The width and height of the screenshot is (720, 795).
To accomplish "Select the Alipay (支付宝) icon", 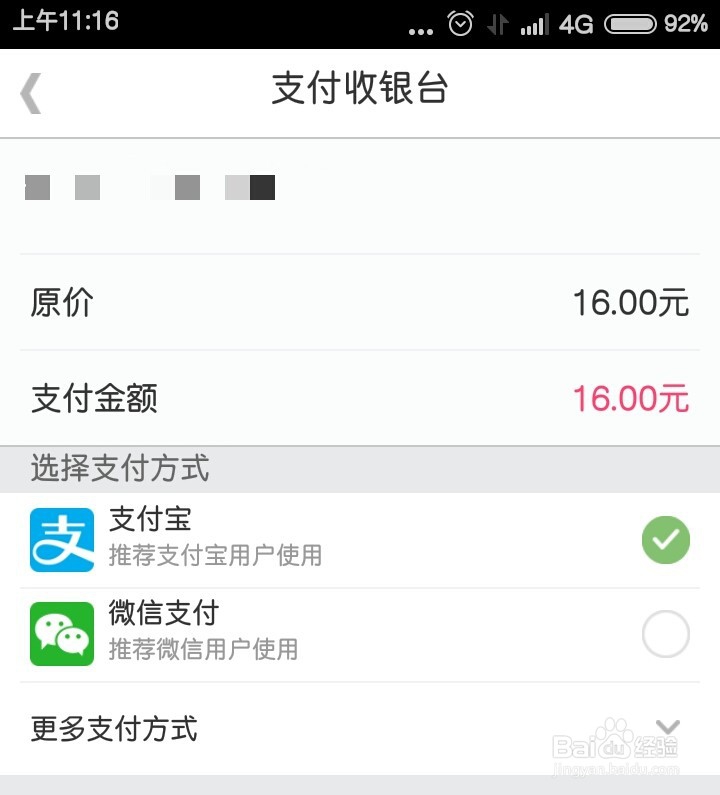I will (60, 538).
